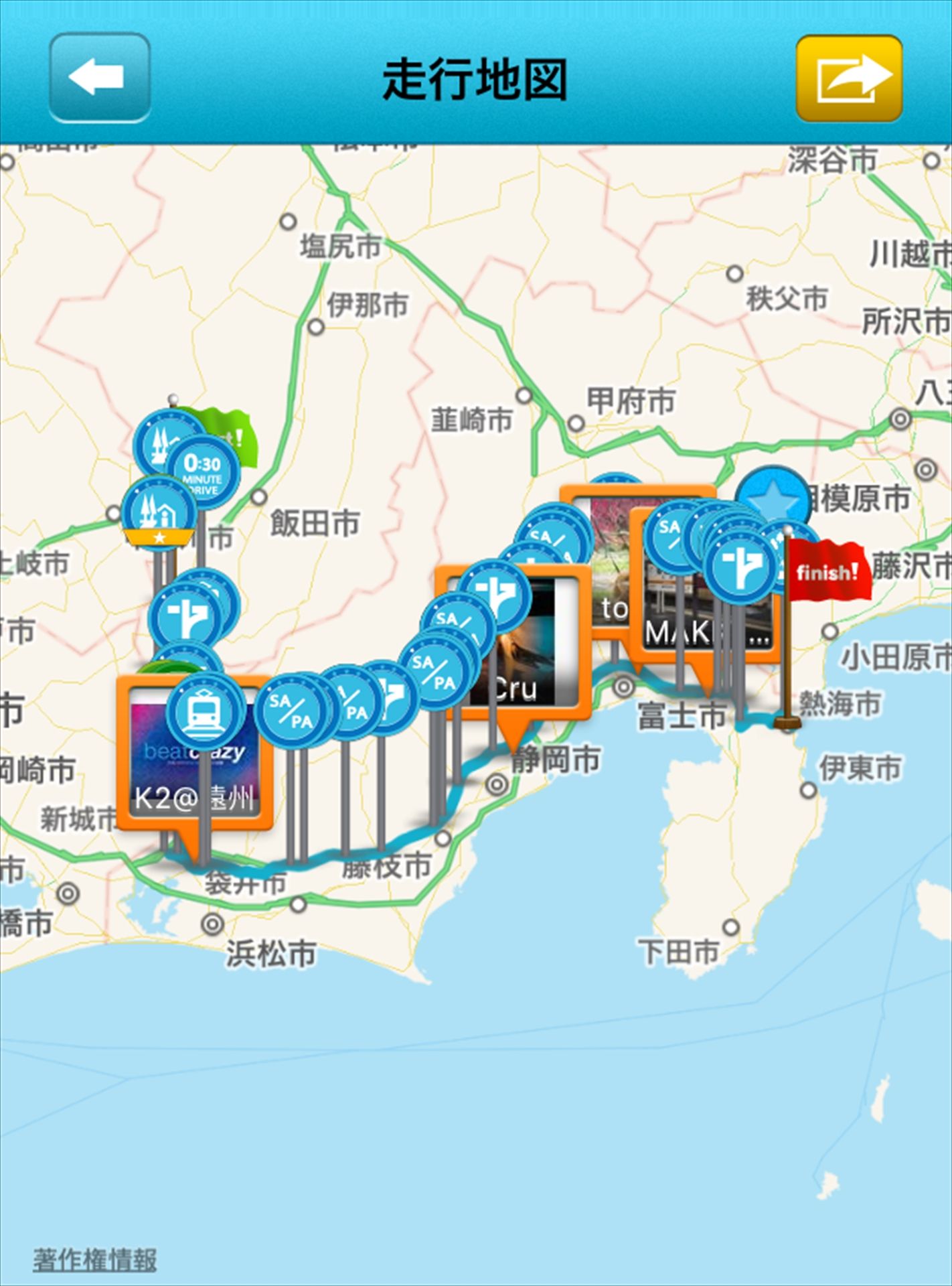
Task: Open the copyright info link 著作権情報
Action: click(x=94, y=1260)
